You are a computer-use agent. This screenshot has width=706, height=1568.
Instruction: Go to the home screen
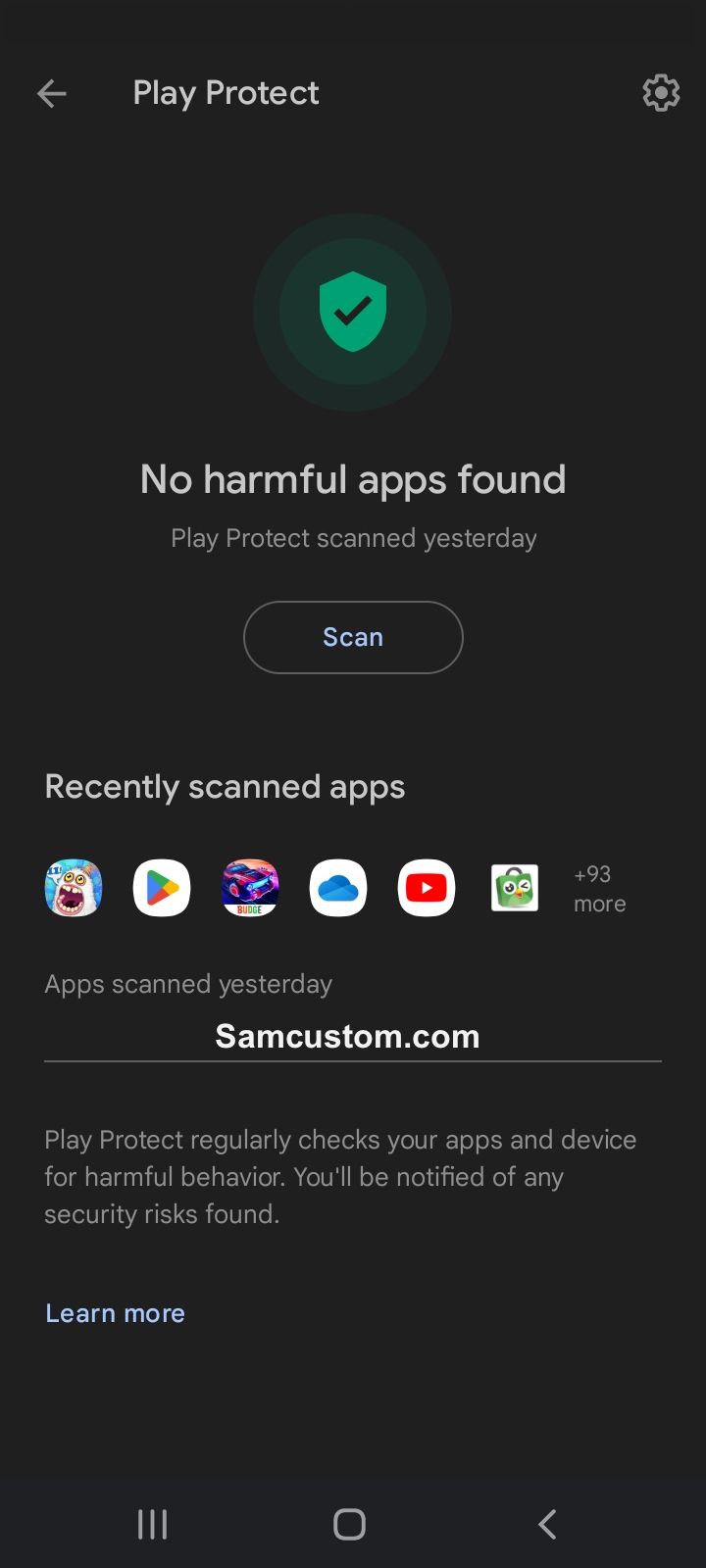pos(350,1524)
